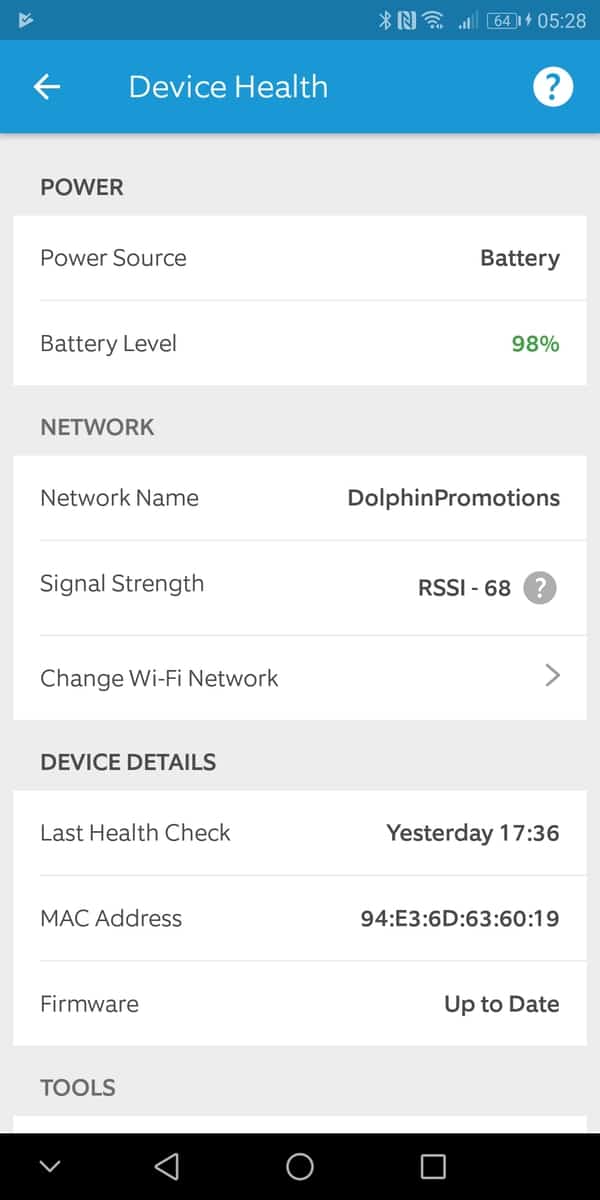Tap the system home button
Viewport: 600px width, 1200px height.
[299, 1166]
